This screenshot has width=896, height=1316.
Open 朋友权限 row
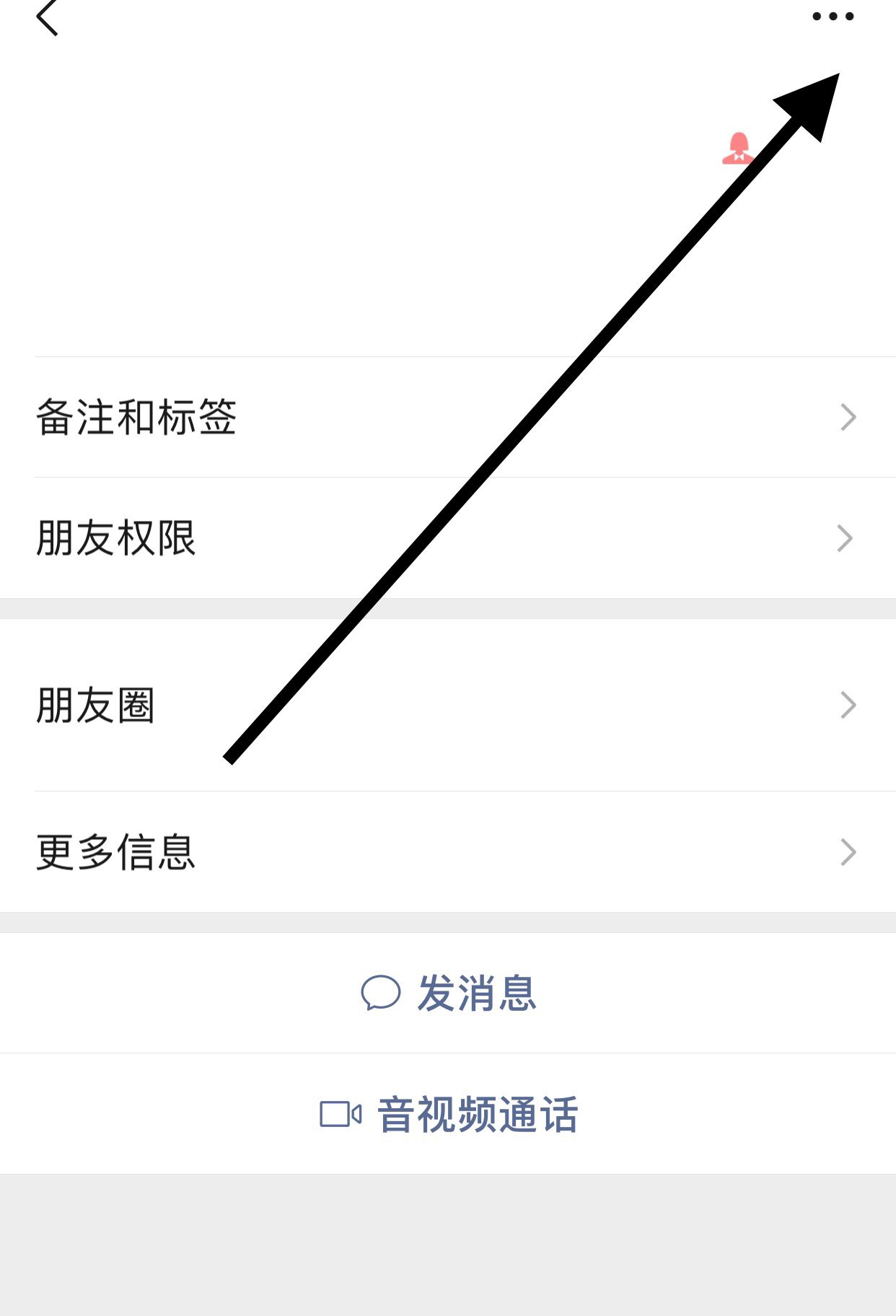click(447, 538)
